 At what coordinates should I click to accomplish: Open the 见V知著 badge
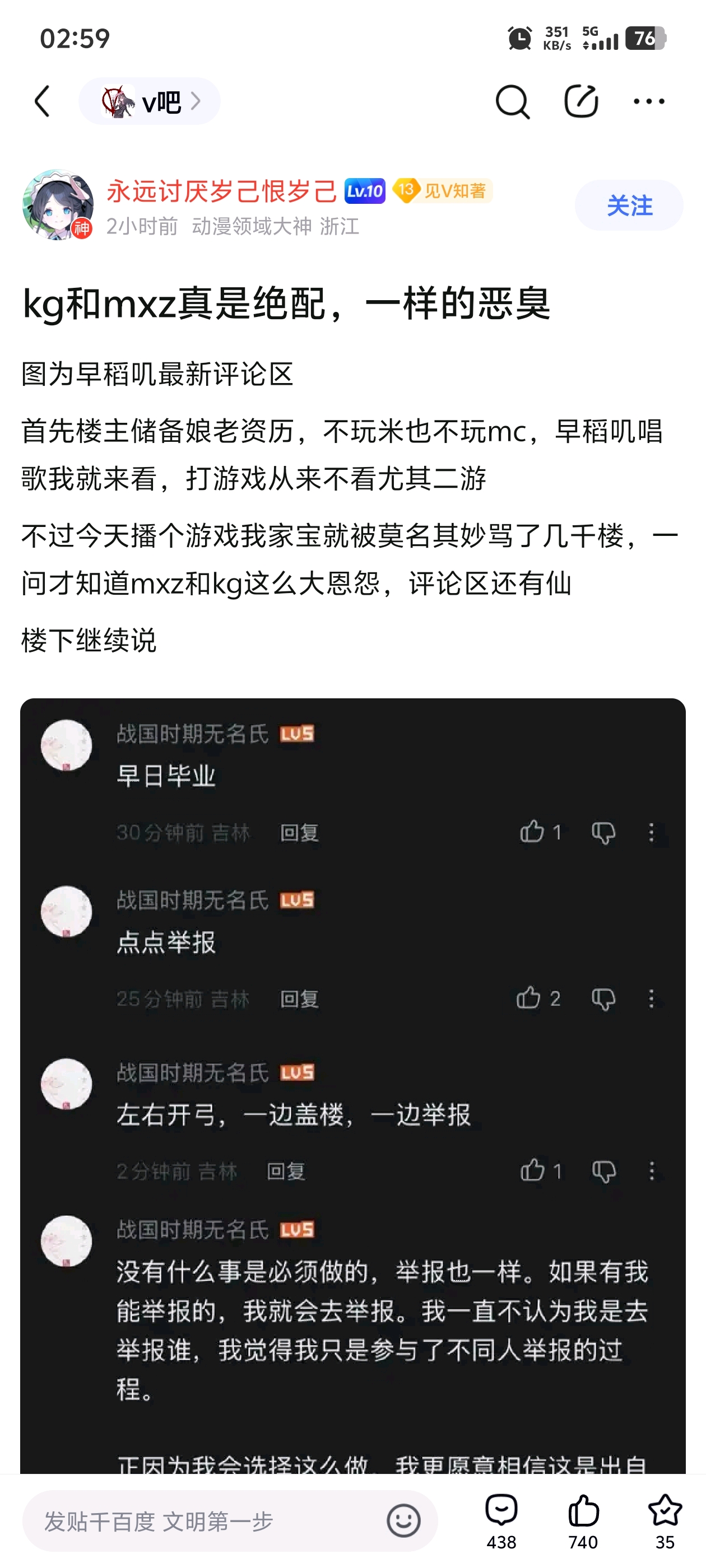tap(443, 191)
